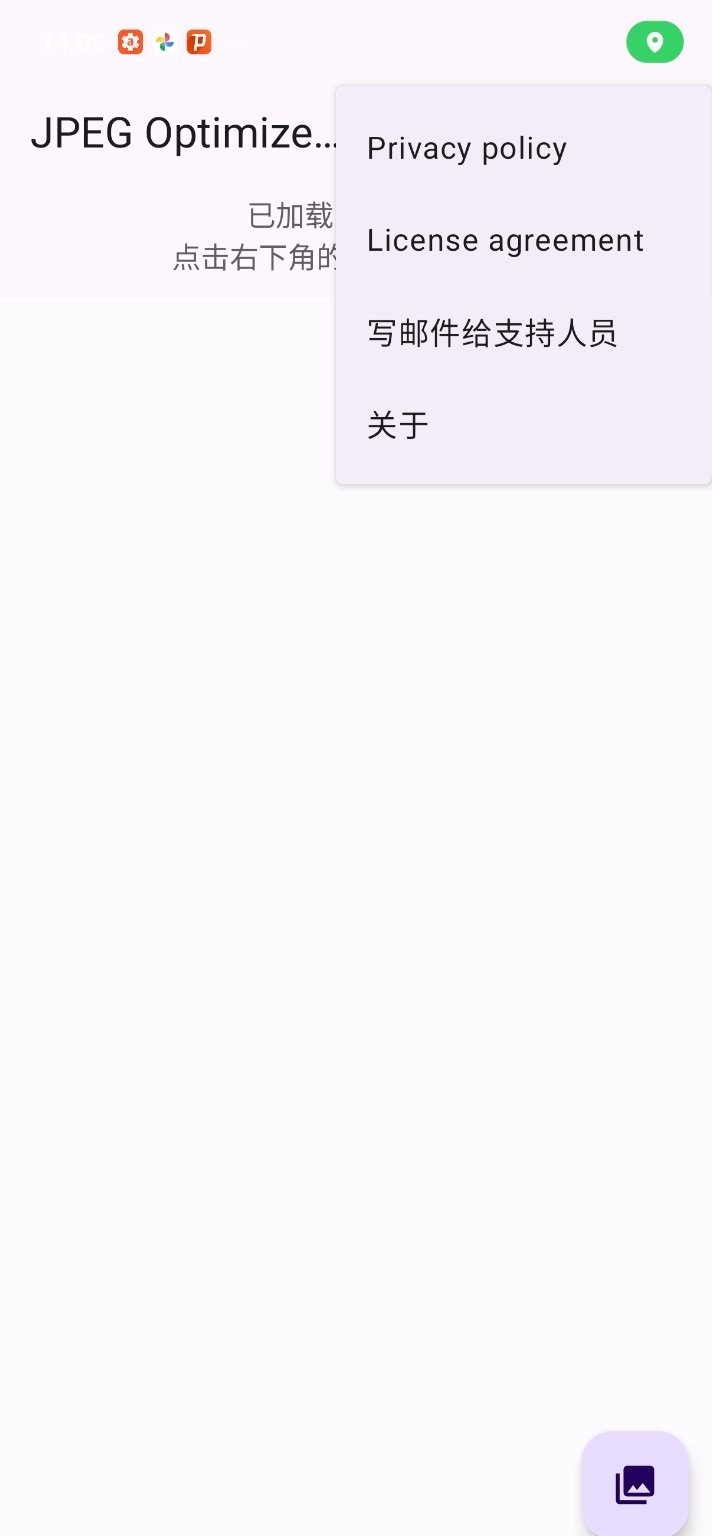Select License agreement from the menu
712x1536 pixels.
click(505, 241)
